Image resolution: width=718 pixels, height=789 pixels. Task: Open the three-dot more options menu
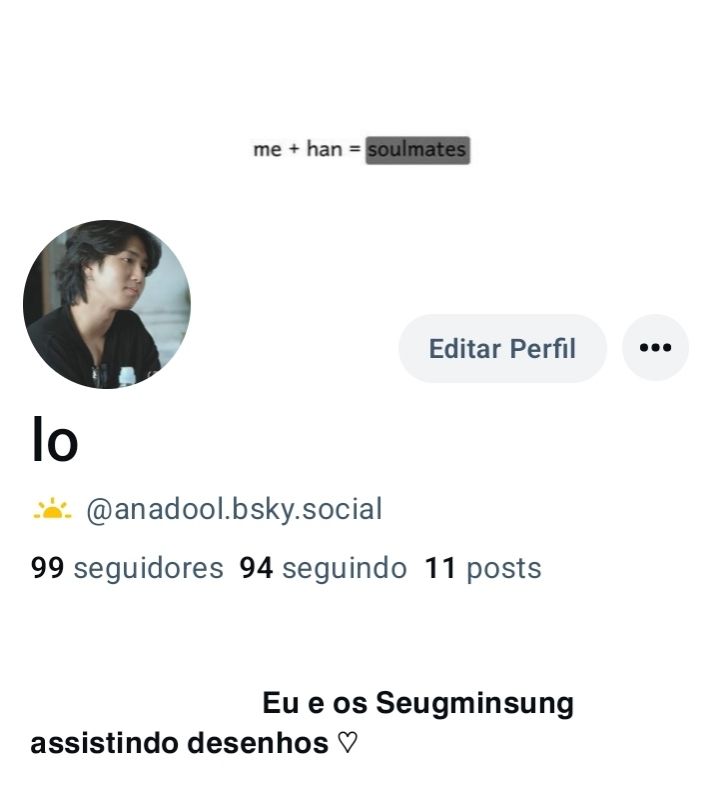click(x=655, y=348)
